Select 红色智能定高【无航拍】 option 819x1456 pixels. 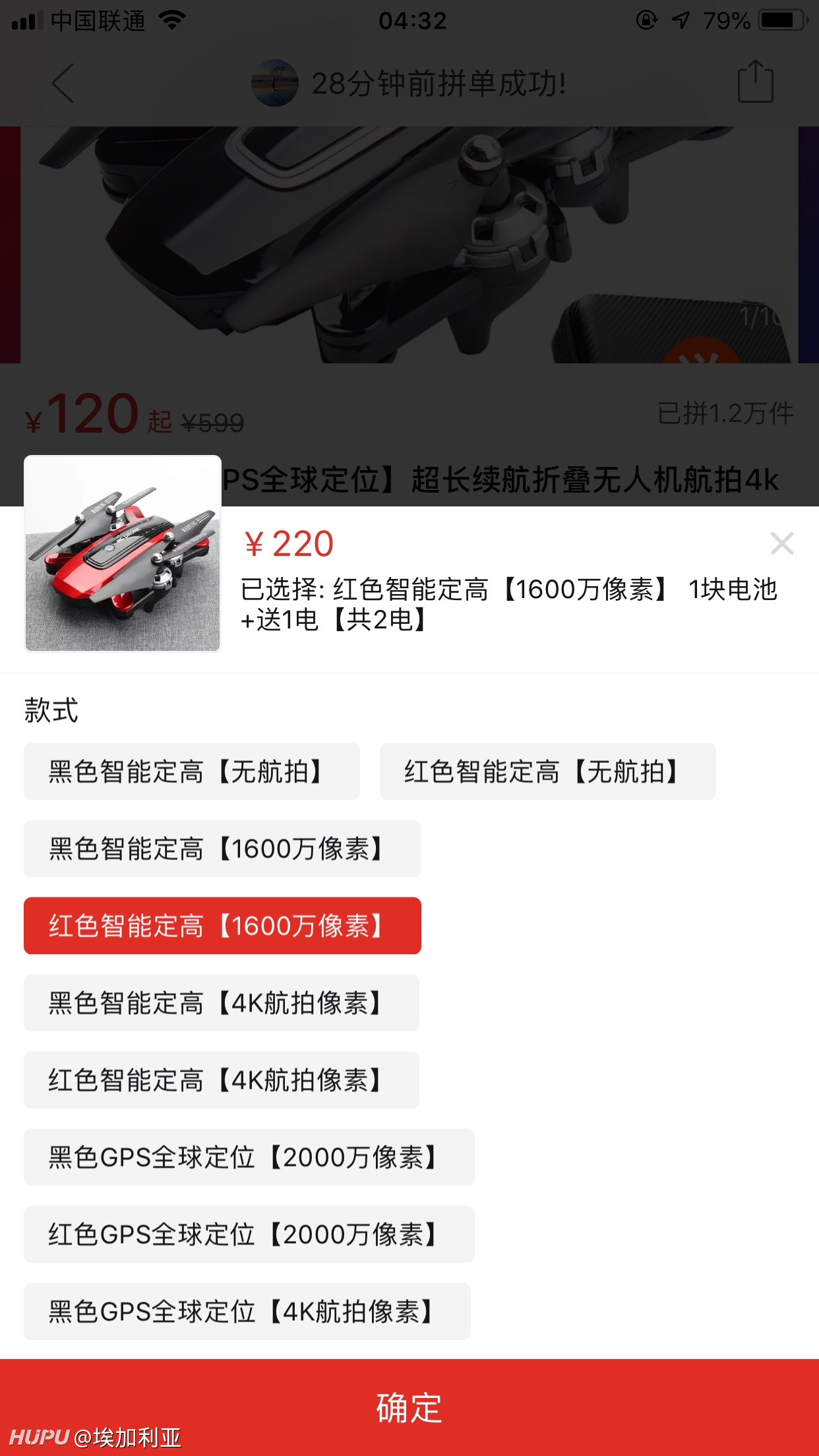click(547, 772)
